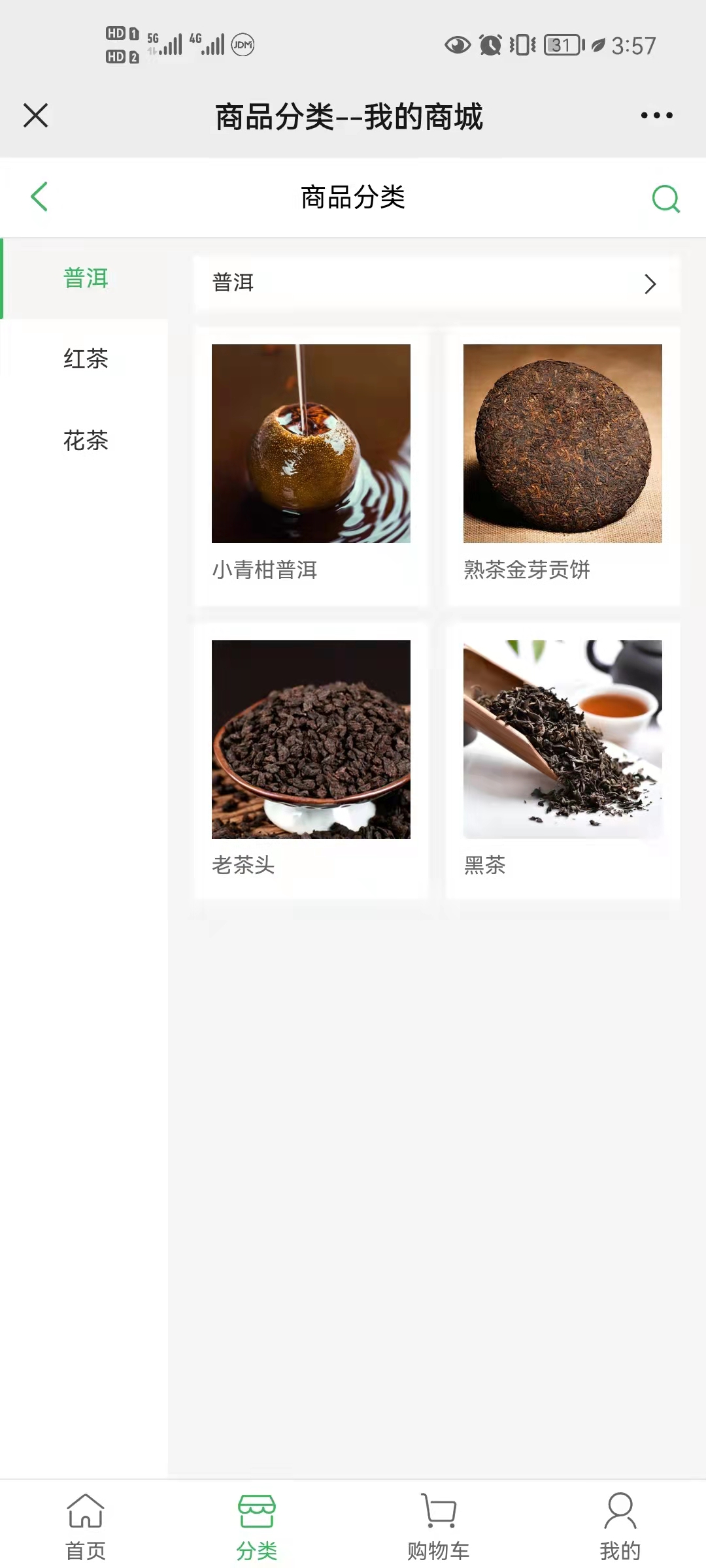The image size is (706, 1568).
Task: Select the 红茶 category
Action: pos(86,359)
